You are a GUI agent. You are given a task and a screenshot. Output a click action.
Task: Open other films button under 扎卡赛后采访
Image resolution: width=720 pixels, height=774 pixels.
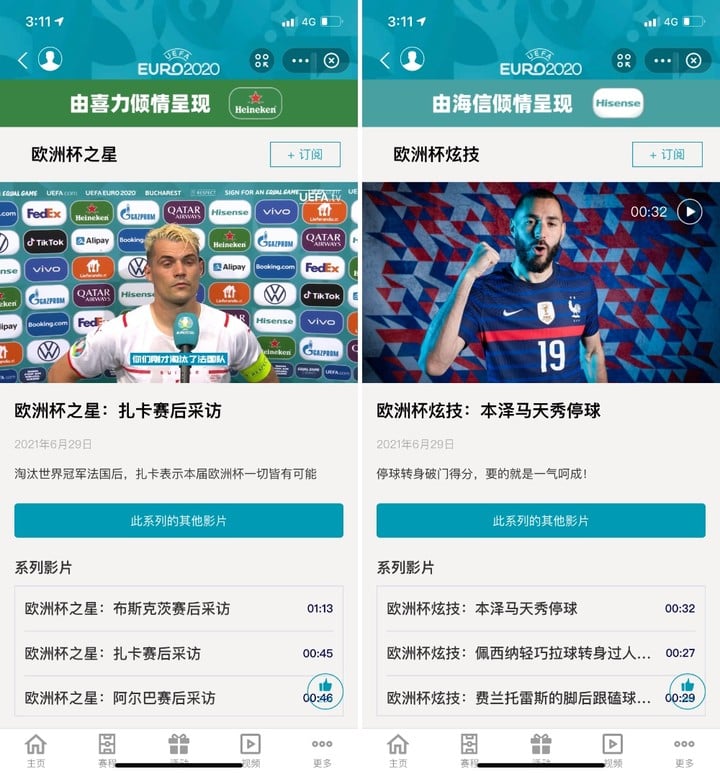coord(178,521)
